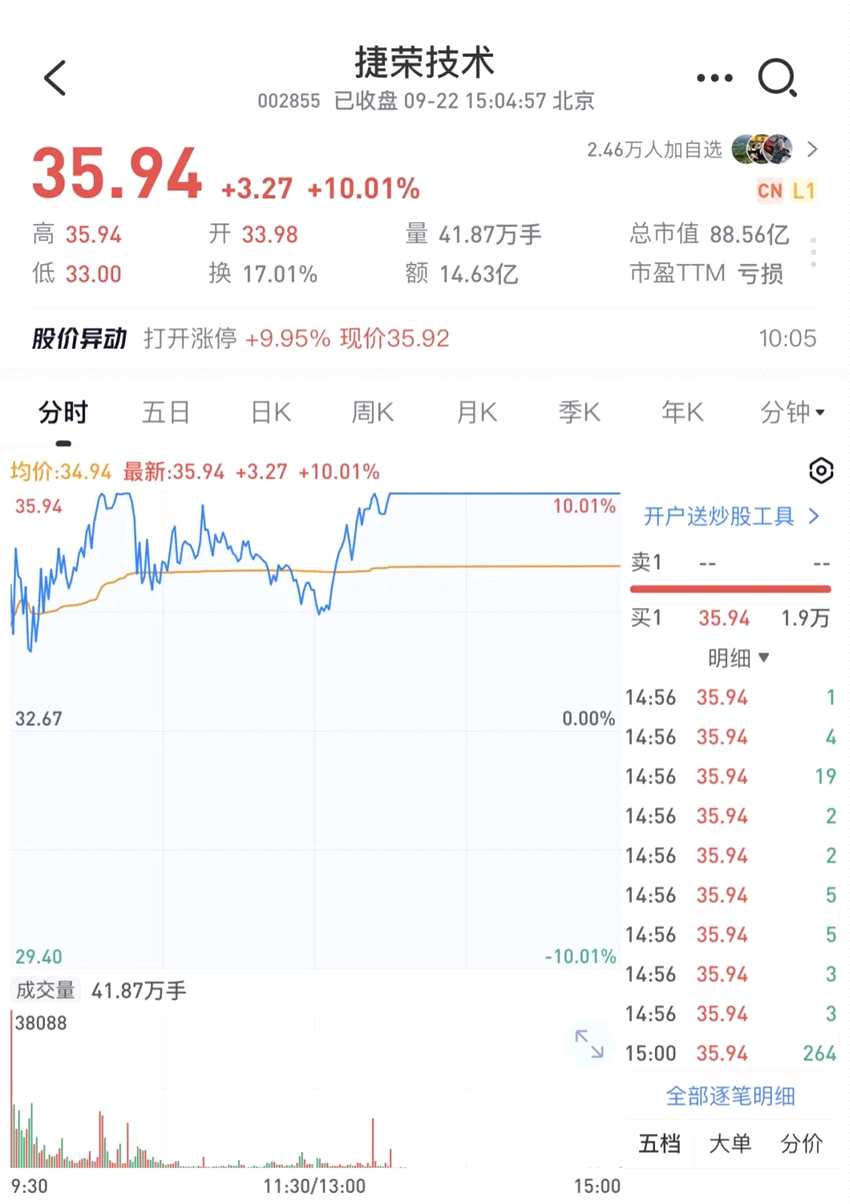
Task: Switch to the 周K chart tab
Action: pyautogui.click(x=372, y=412)
